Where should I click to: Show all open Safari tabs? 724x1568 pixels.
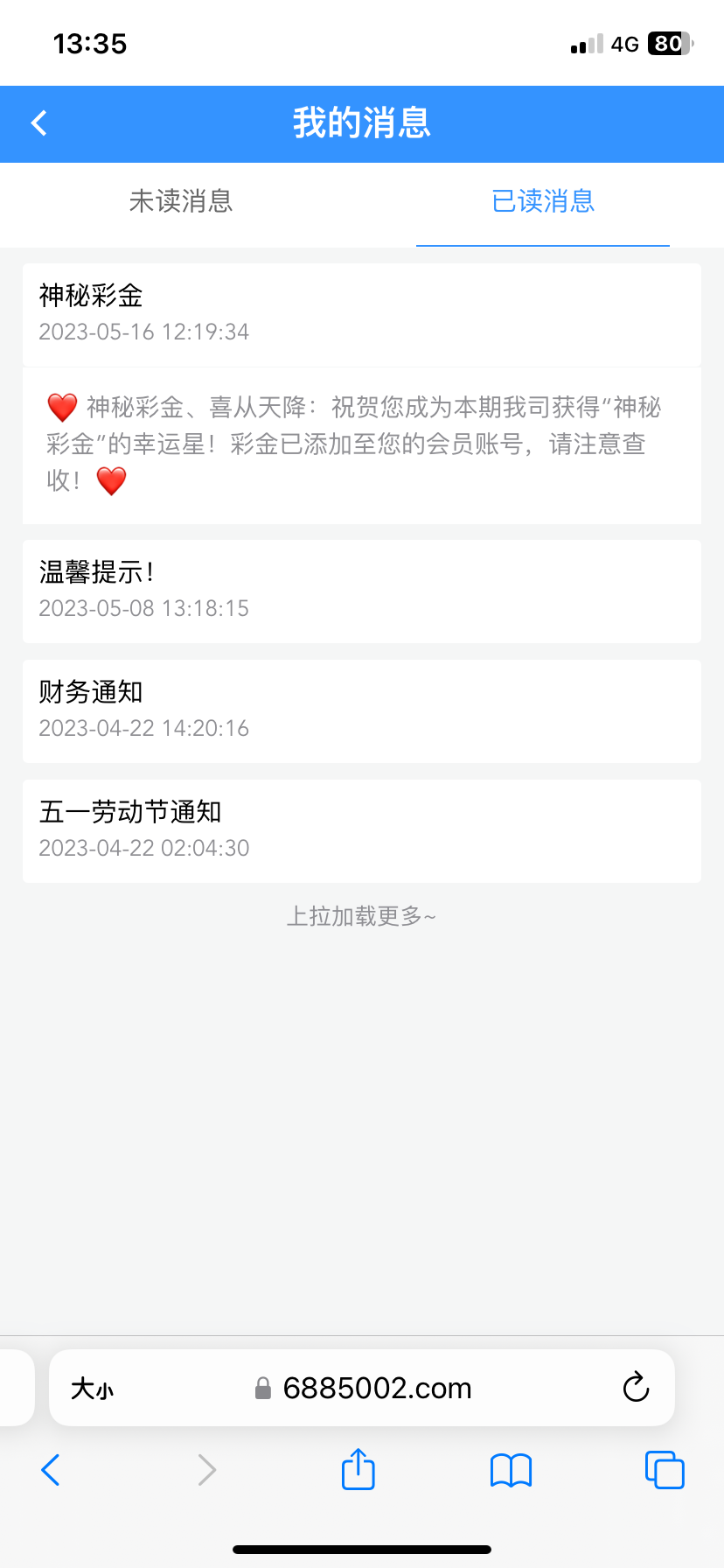tap(664, 1470)
